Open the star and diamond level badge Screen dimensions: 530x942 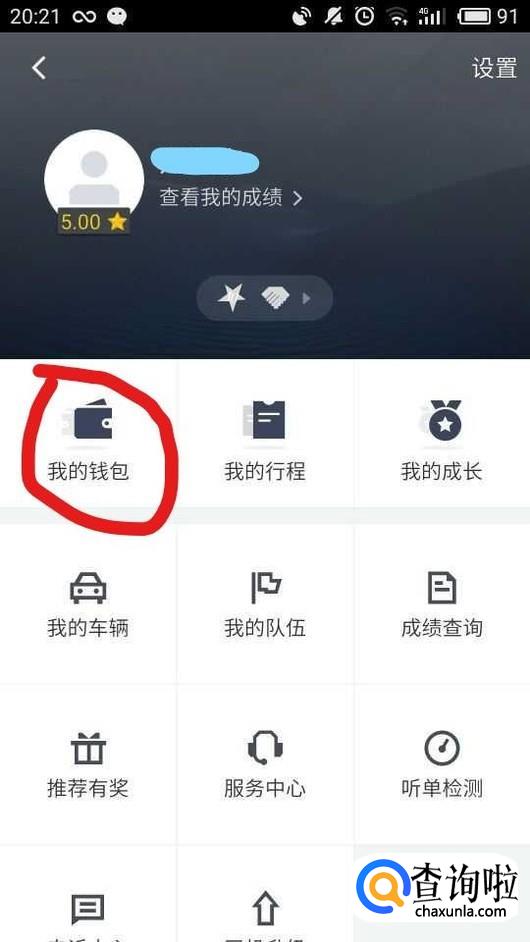[265, 297]
